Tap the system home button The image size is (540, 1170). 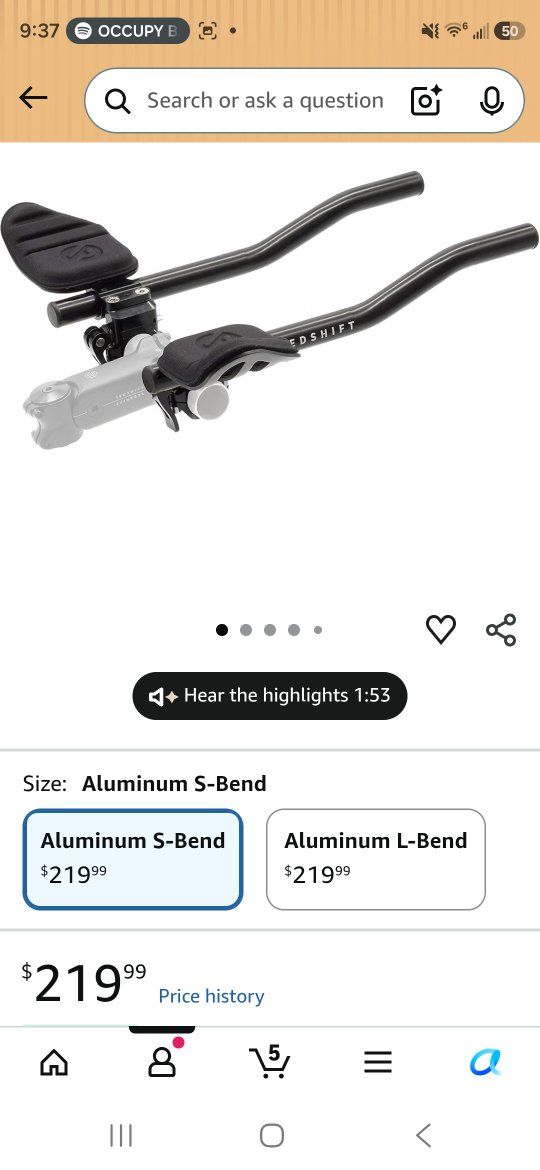[271, 1136]
